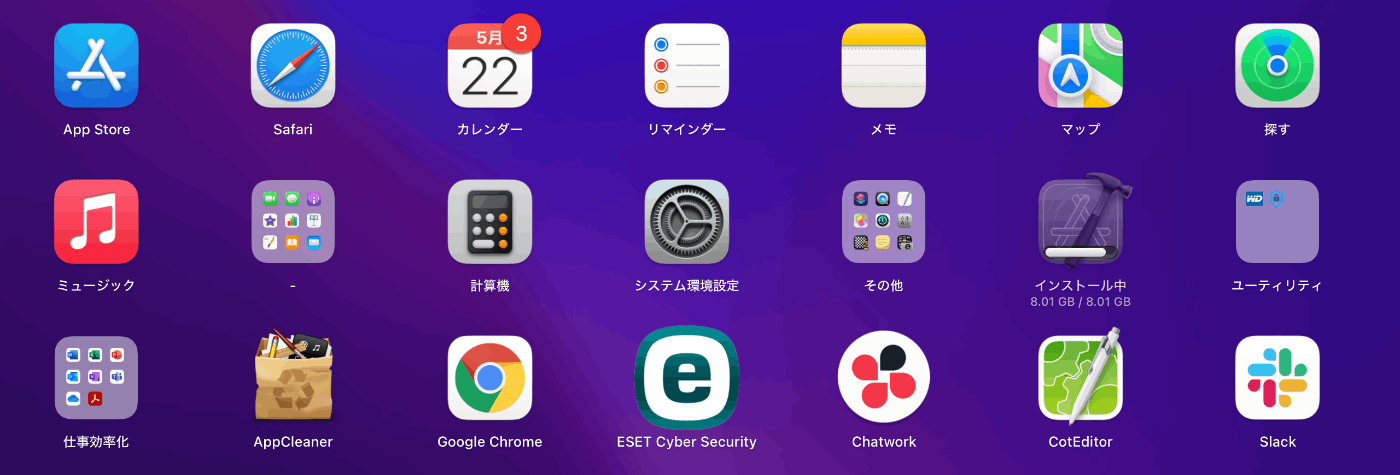This screenshot has height=475, width=1400.
Task: Open the 計算機 calculator
Action: 490,222
